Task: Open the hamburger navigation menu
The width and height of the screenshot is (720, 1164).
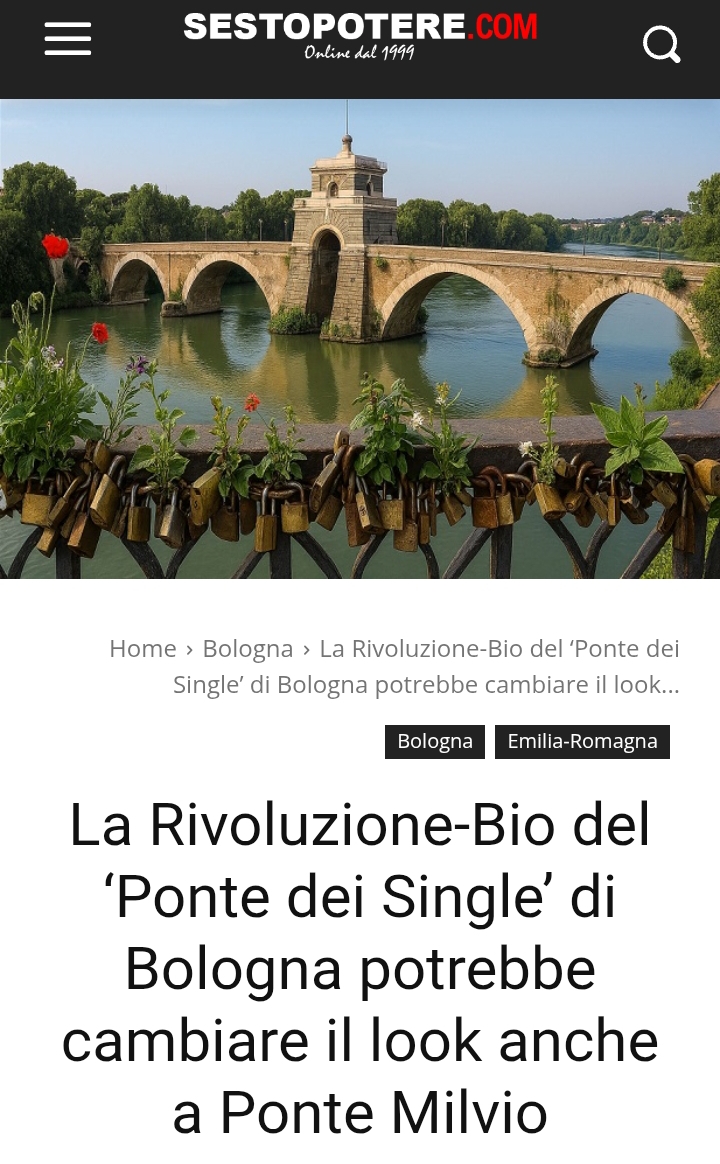Action: [x=68, y=40]
